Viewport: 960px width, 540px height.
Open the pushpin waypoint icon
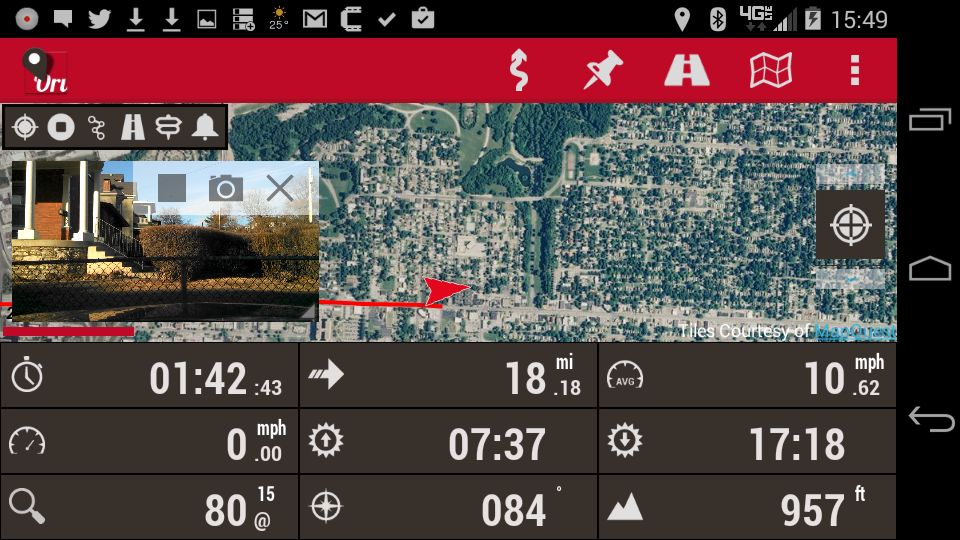click(603, 70)
